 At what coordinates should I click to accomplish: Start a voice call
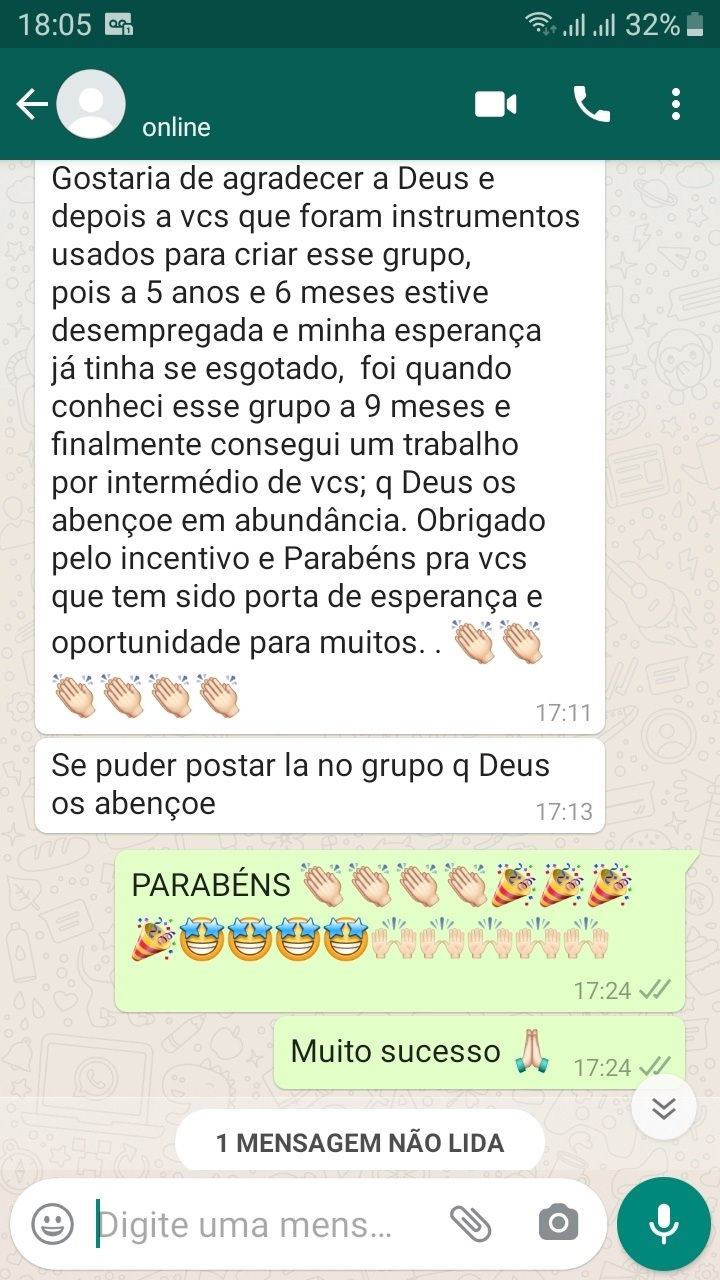(591, 104)
